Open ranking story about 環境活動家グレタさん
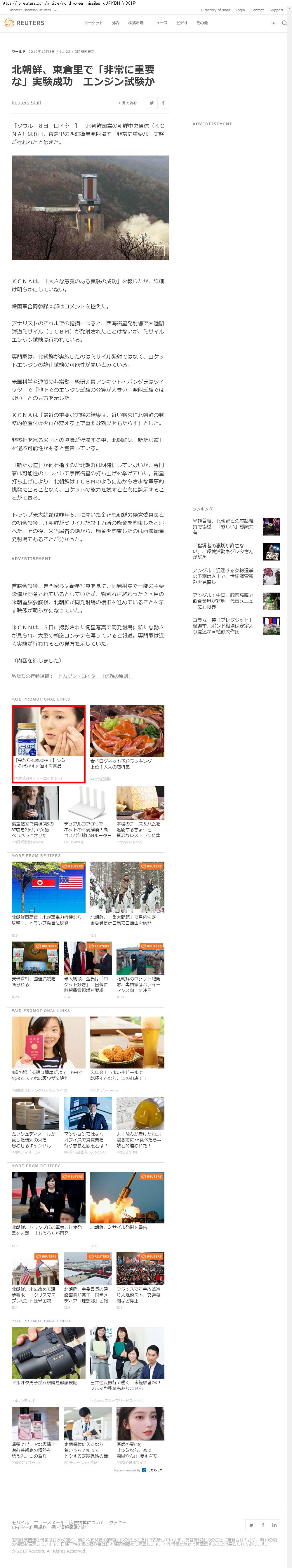 pos(223,551)
